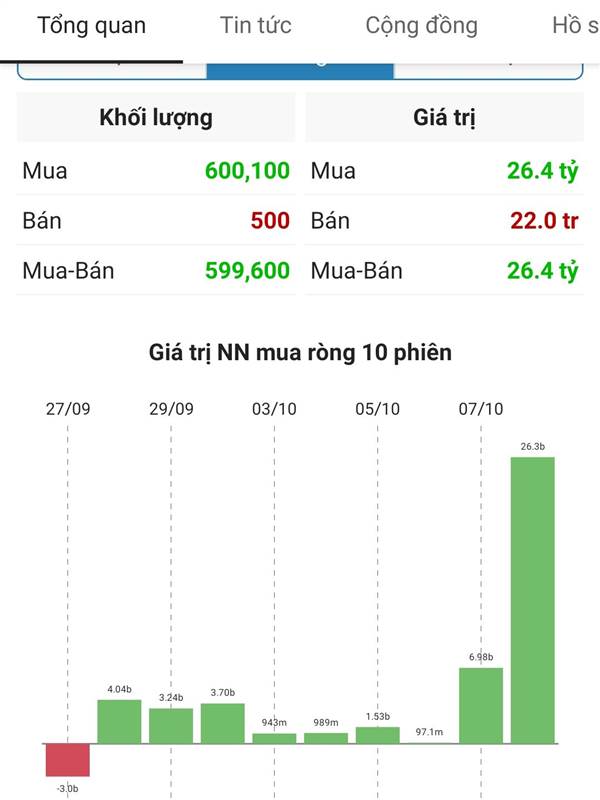This screenshot has height=800, width=600.
Task: Open the Tin tức tab
Action: click(x=256, y=26)
